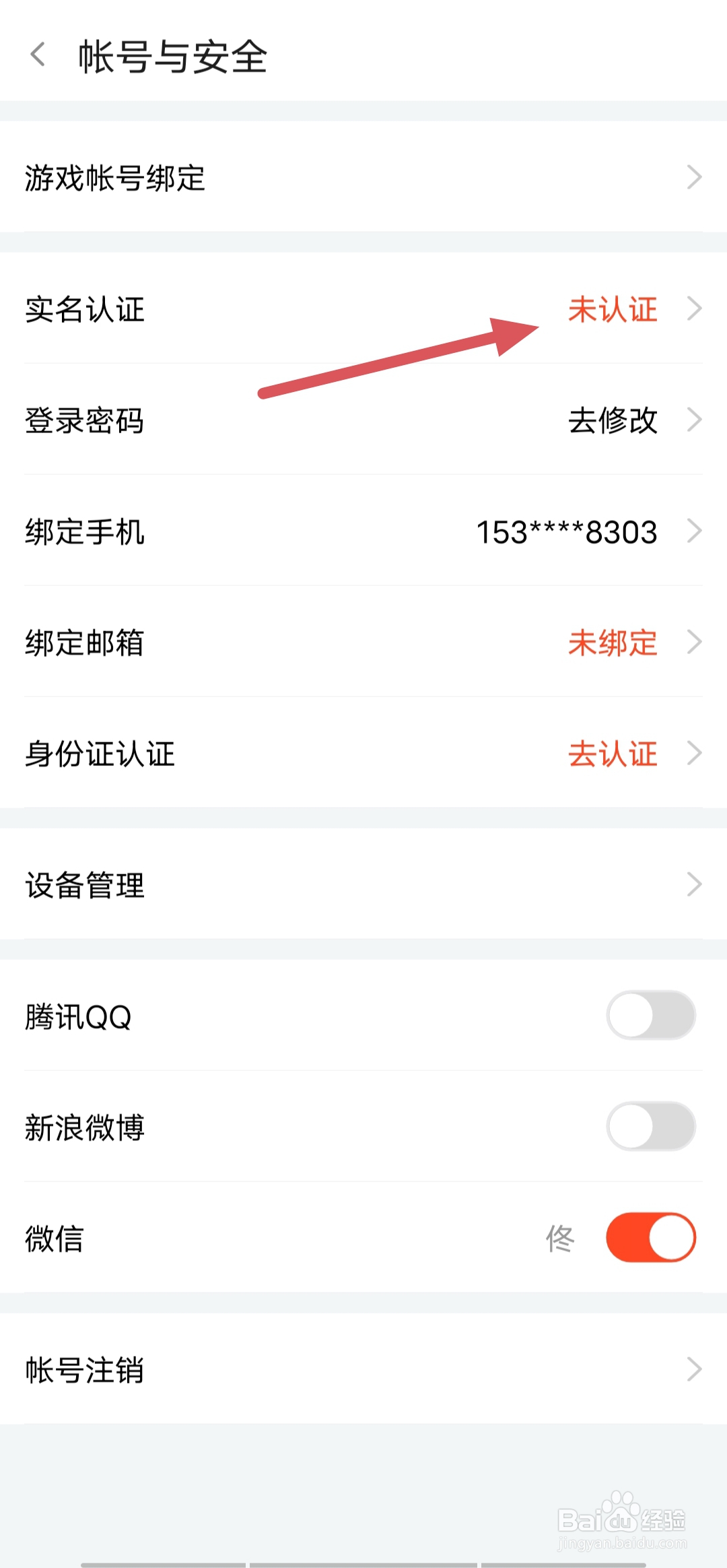Open 登录密码 to change password
Screen dimensions: 727x1568
pyautogui.click(x=363, y=420)
